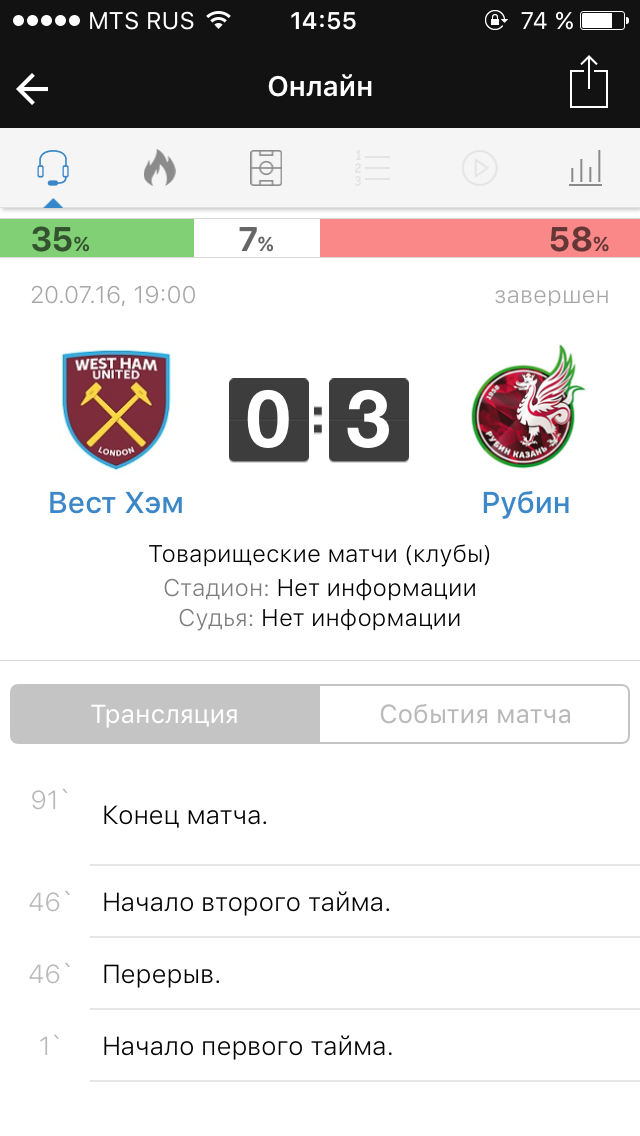
Task: Vote for Rubin win at 58%
Action: click(x=480, y=238)
